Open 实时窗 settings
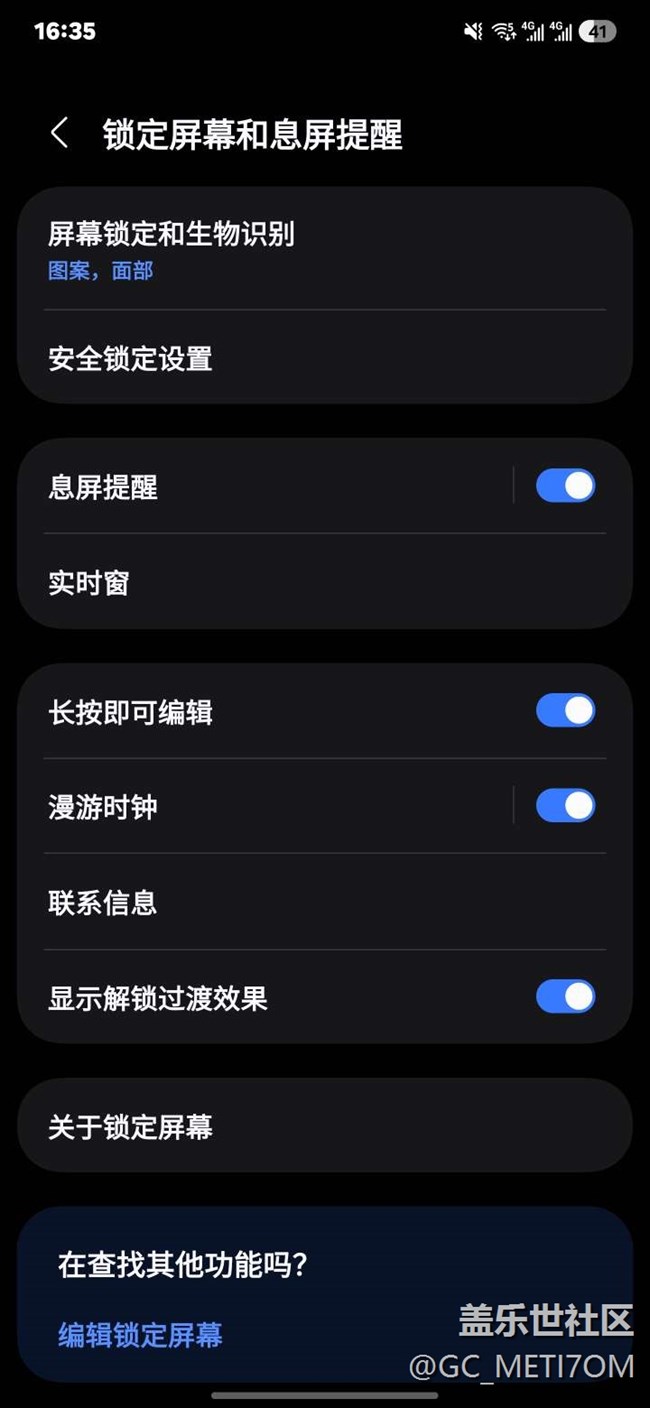 (x=325, y=582)
